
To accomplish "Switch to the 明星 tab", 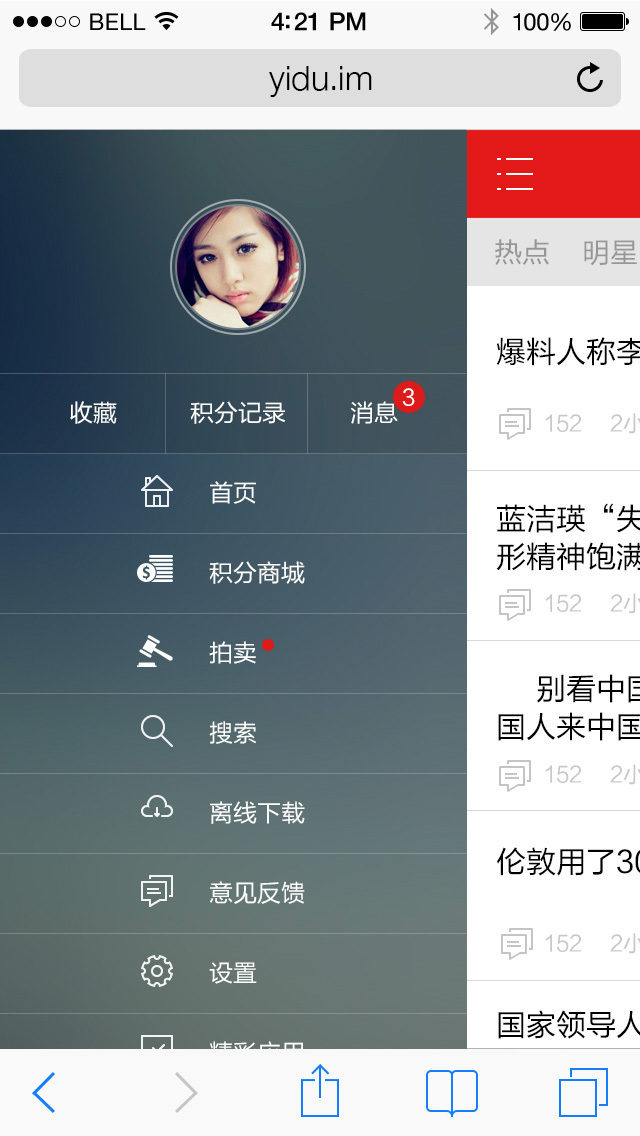I will pyautogui.click(x=609, y=252).
